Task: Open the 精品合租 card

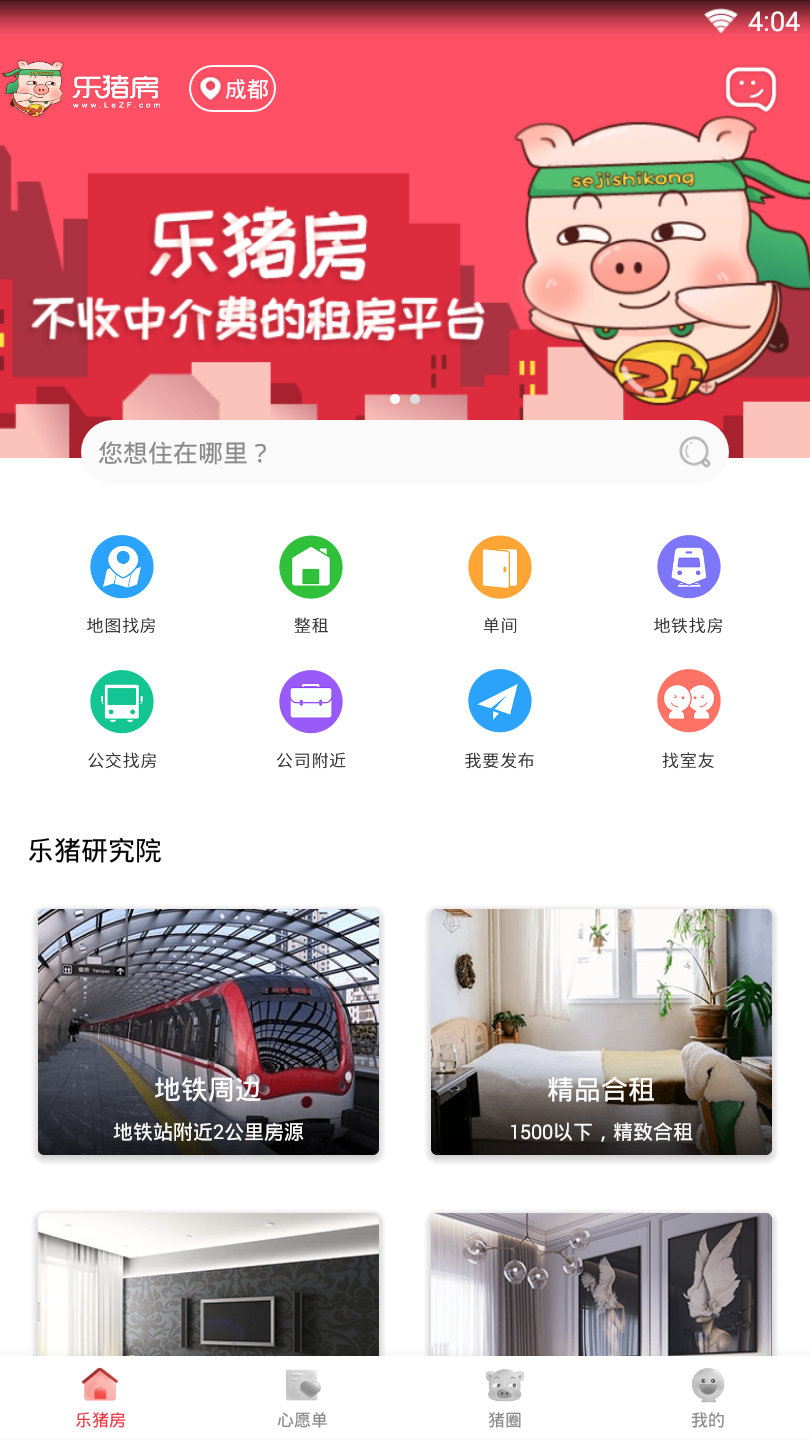Action: [x=601, y=1031]
